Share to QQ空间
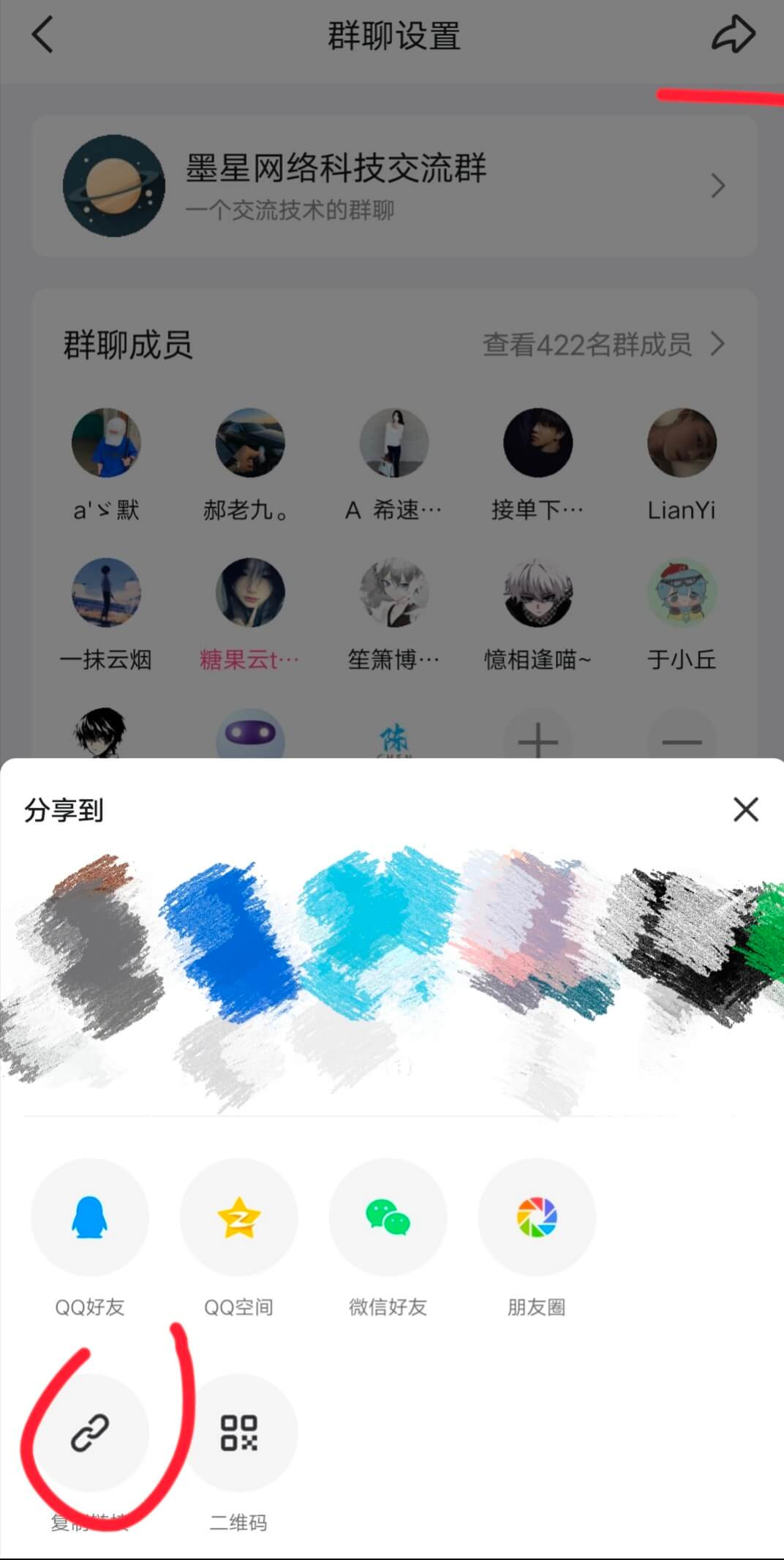 (239, 1218)
